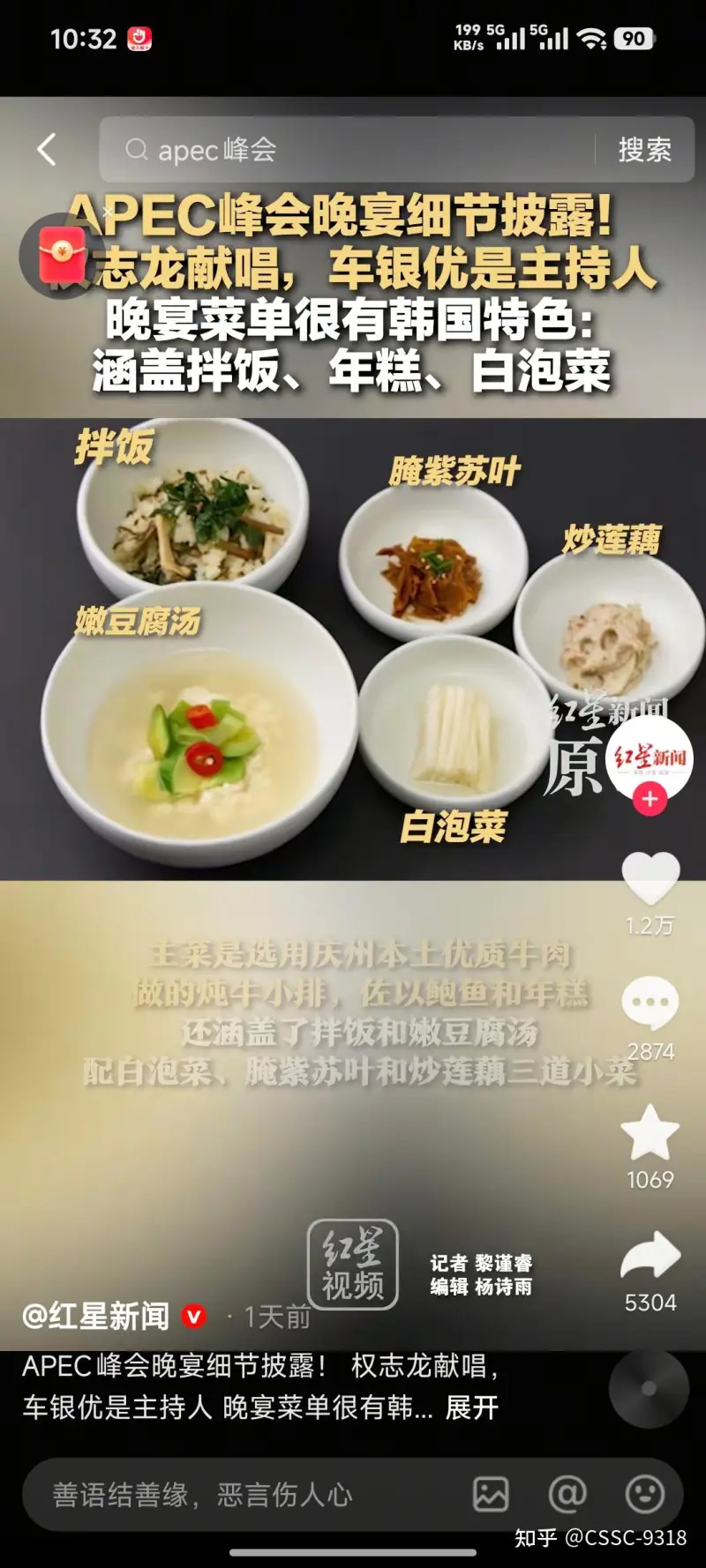The width and height of the screenshot is (706, 1568).
Task: Open 红星新闻's profile avatar
Action: [x=650, y=757]
